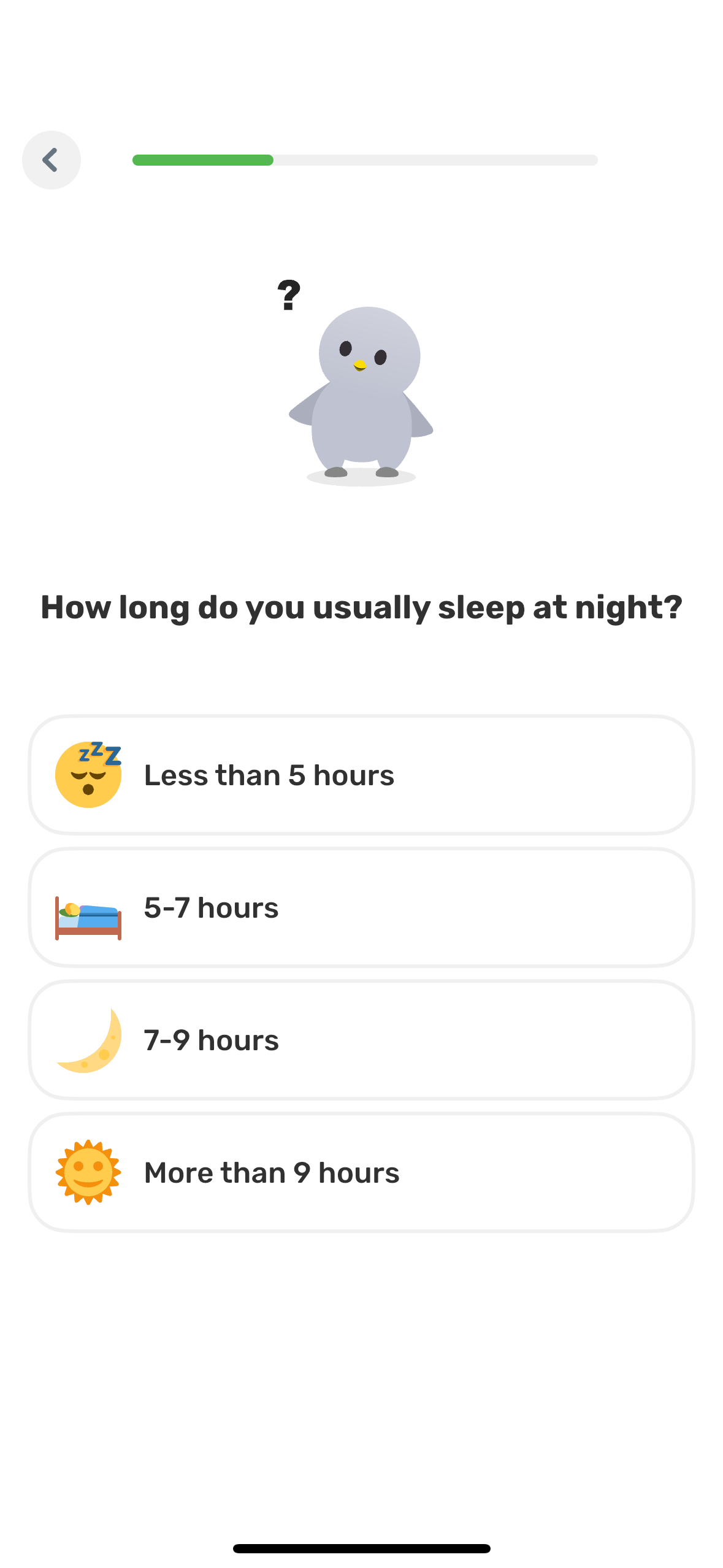Expand the '5-7 hours' answer card
The width and height of the screenshot is (723, 1568).
click(x=361, y=908)
